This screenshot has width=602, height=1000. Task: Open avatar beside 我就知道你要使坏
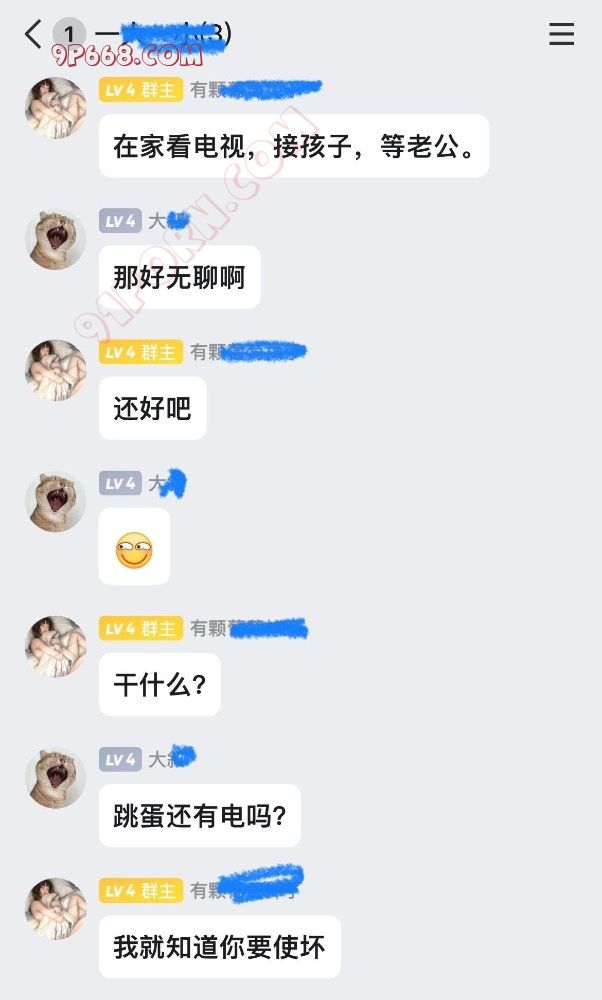click(56, 908)
